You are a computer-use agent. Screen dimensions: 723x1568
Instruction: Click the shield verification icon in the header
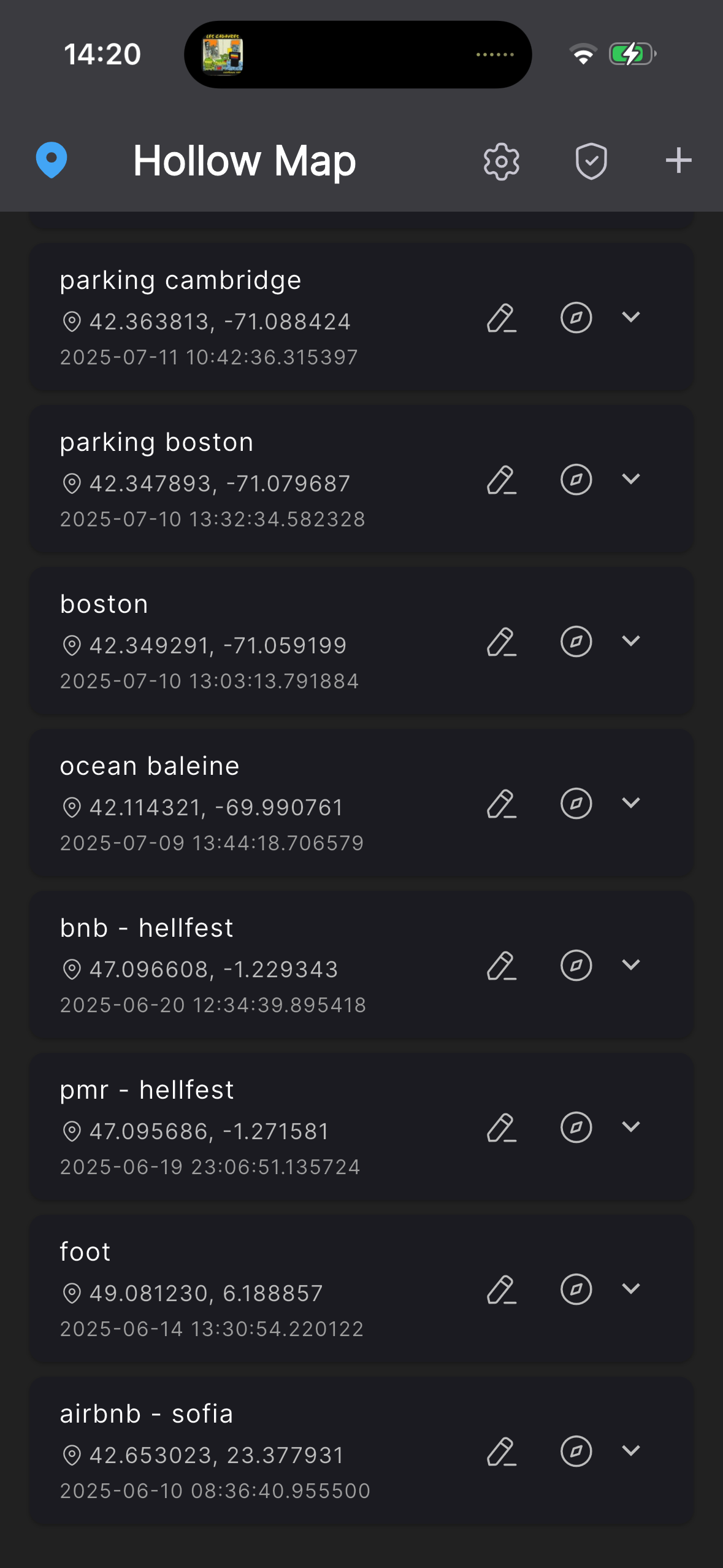click(x=590, y=161)
